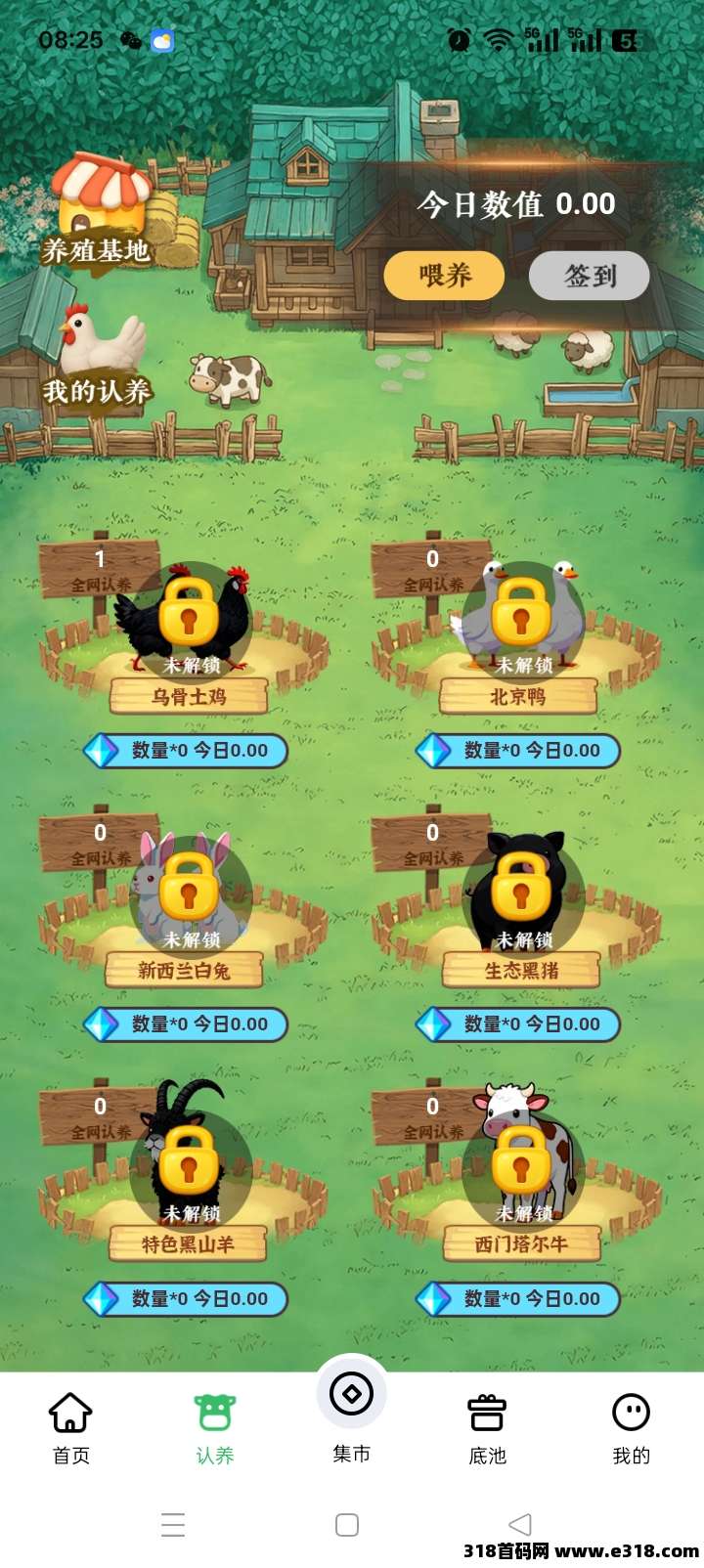Select the locked 特色黑山羊 card
Image resolution: width=704 pixels, height=1568 pixels.
coord(190,1173)
